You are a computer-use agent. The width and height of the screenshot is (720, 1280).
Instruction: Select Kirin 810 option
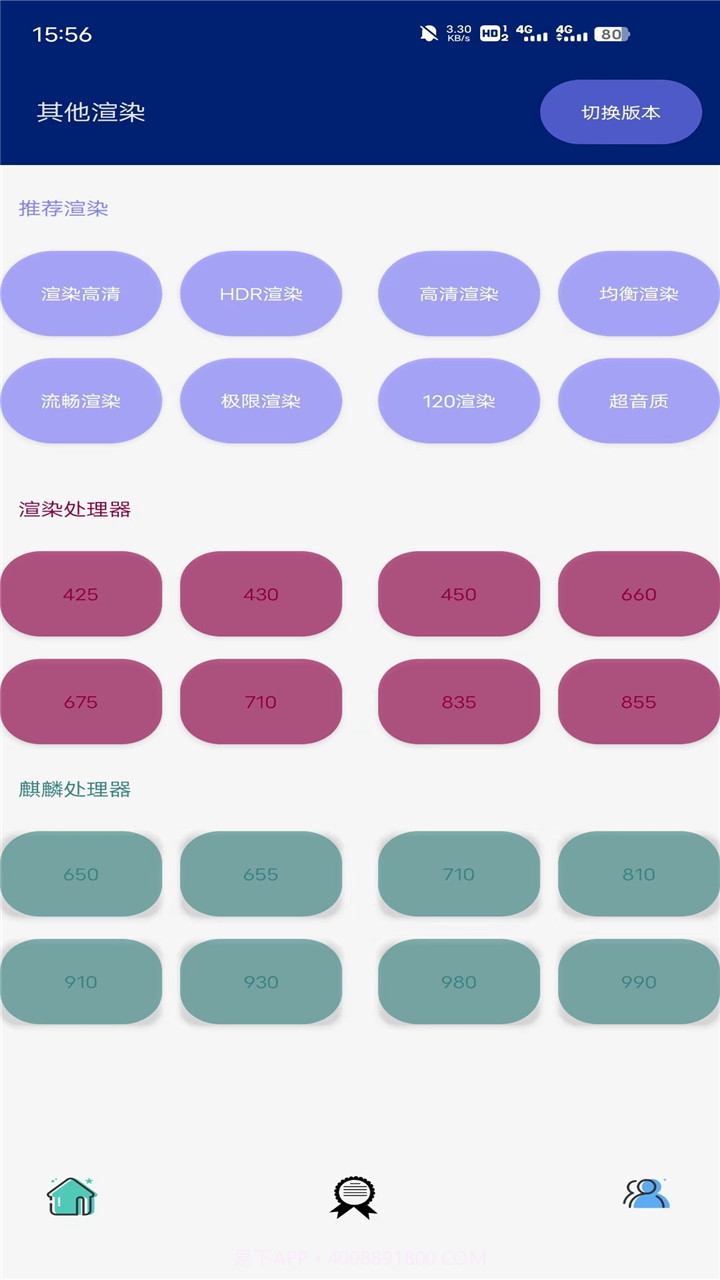click(x=639, y=874)
